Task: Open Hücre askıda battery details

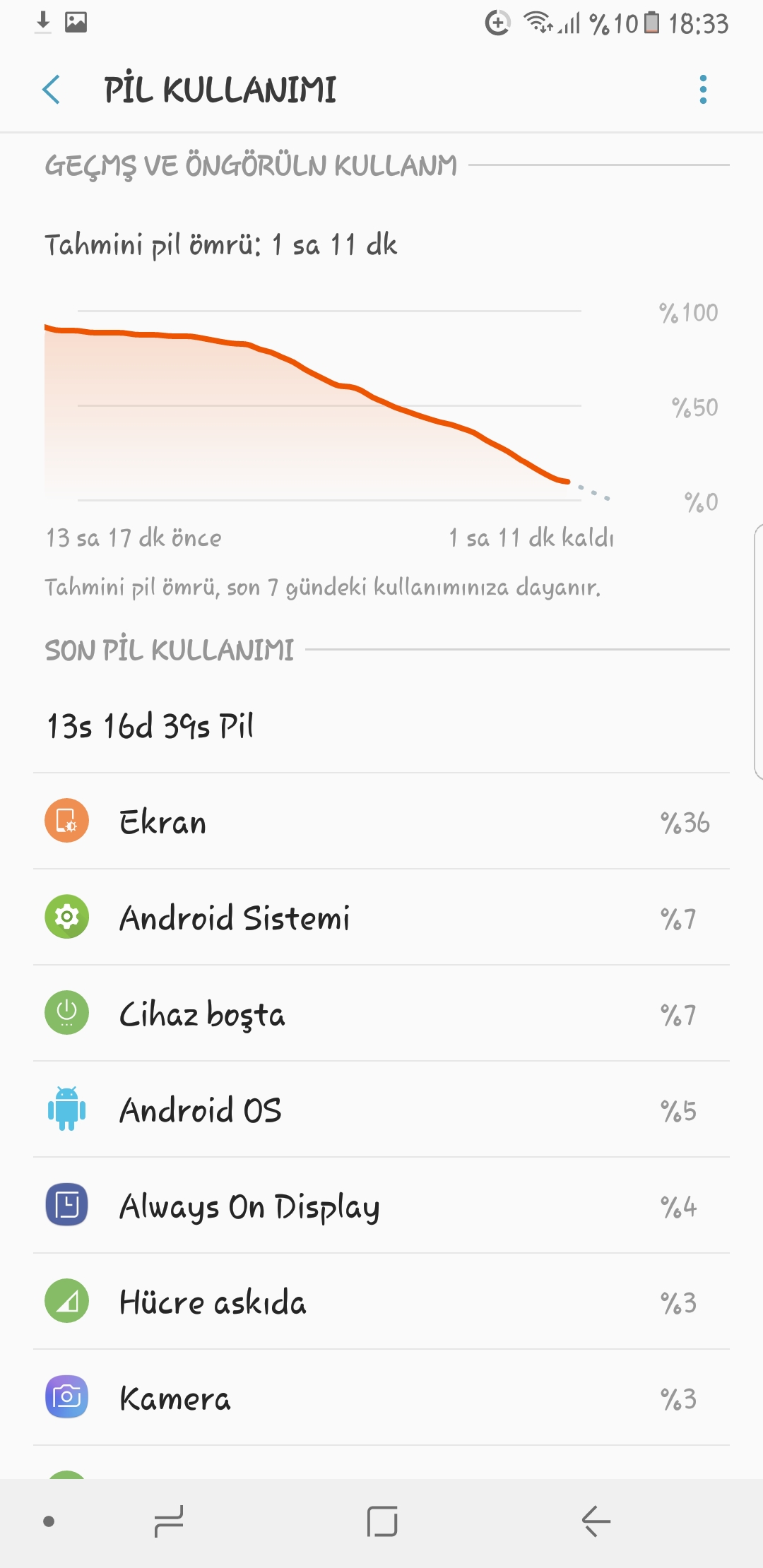Action: (381, 1302)
